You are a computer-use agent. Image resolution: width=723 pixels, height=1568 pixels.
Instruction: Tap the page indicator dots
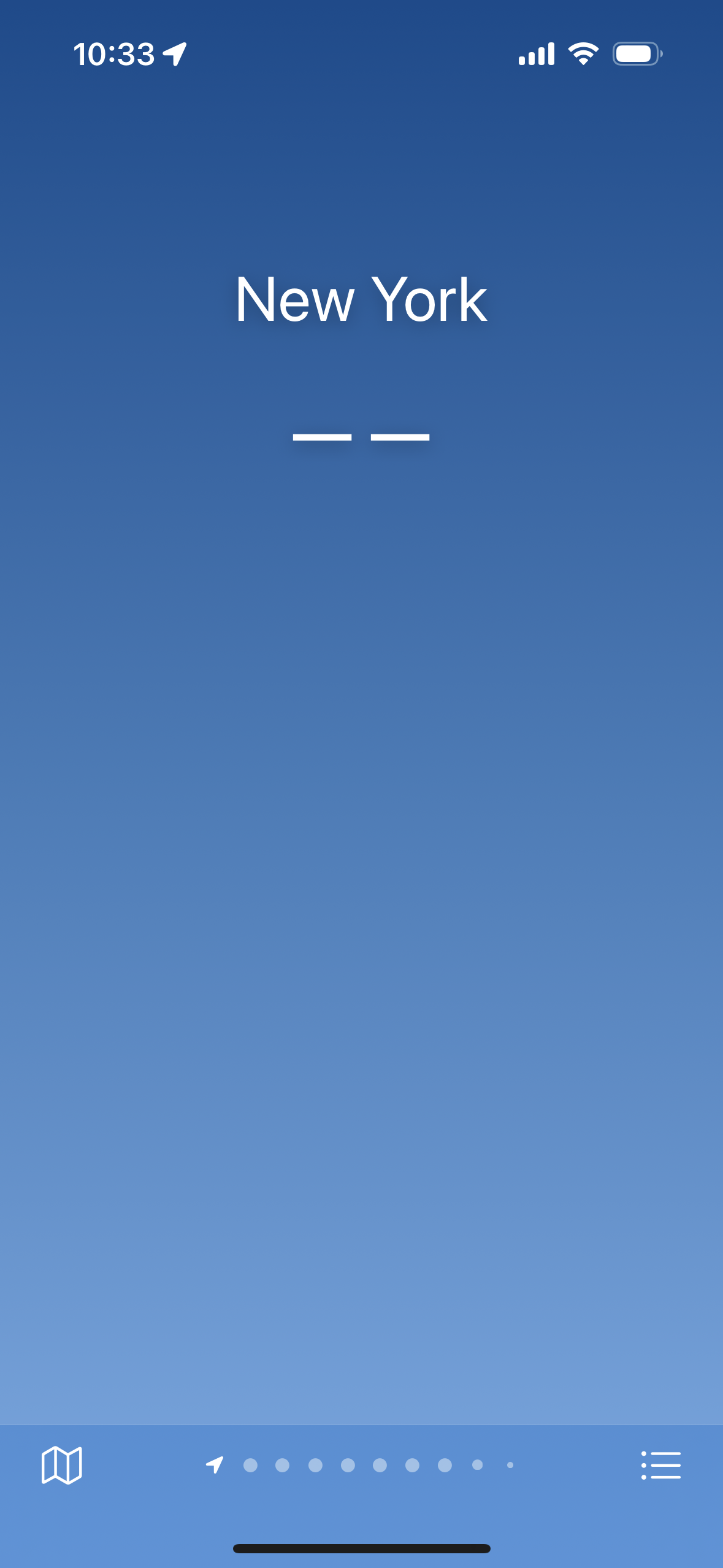click(360, 1465)
